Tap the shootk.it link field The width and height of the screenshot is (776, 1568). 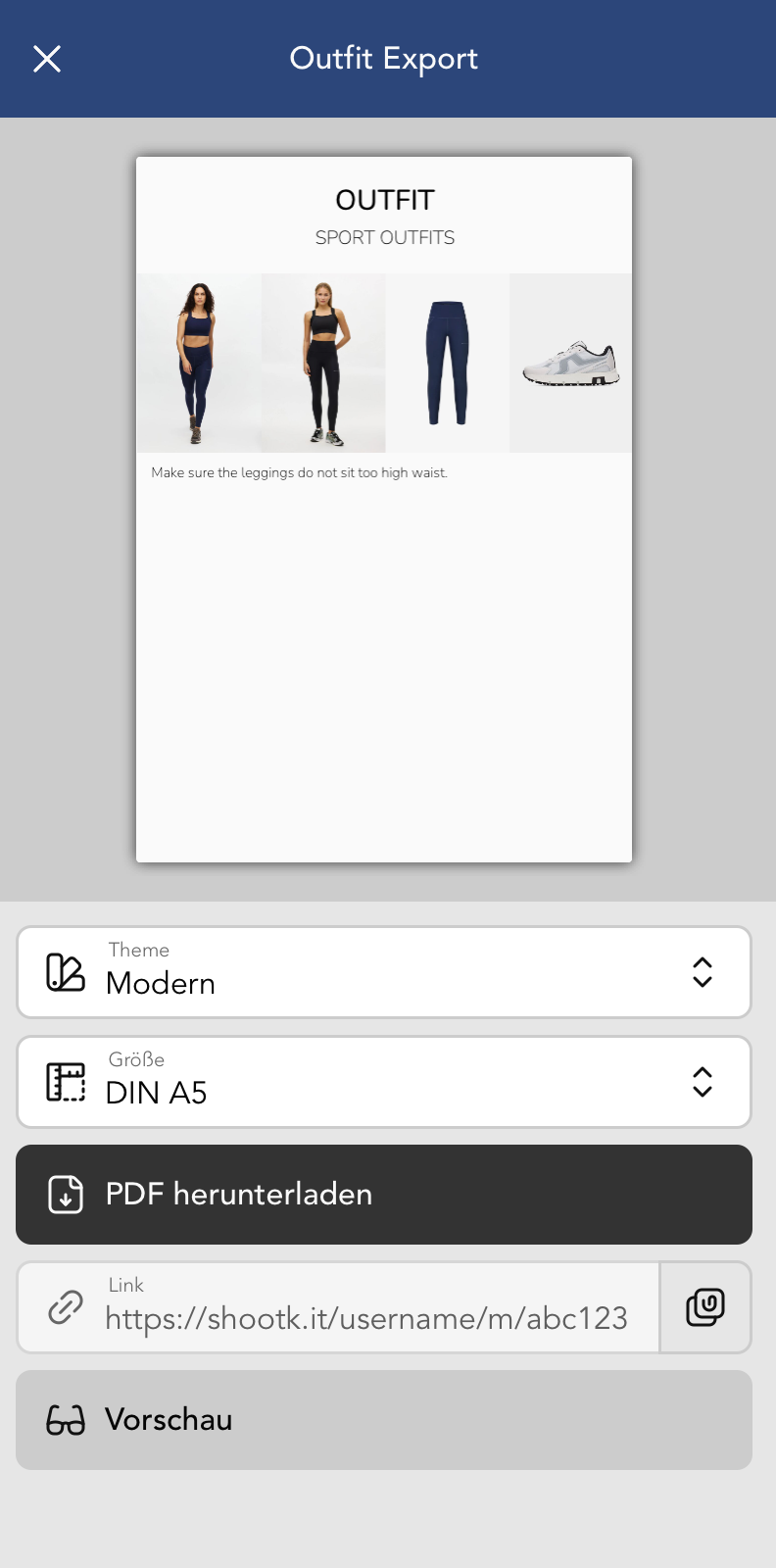point(364,1307)
